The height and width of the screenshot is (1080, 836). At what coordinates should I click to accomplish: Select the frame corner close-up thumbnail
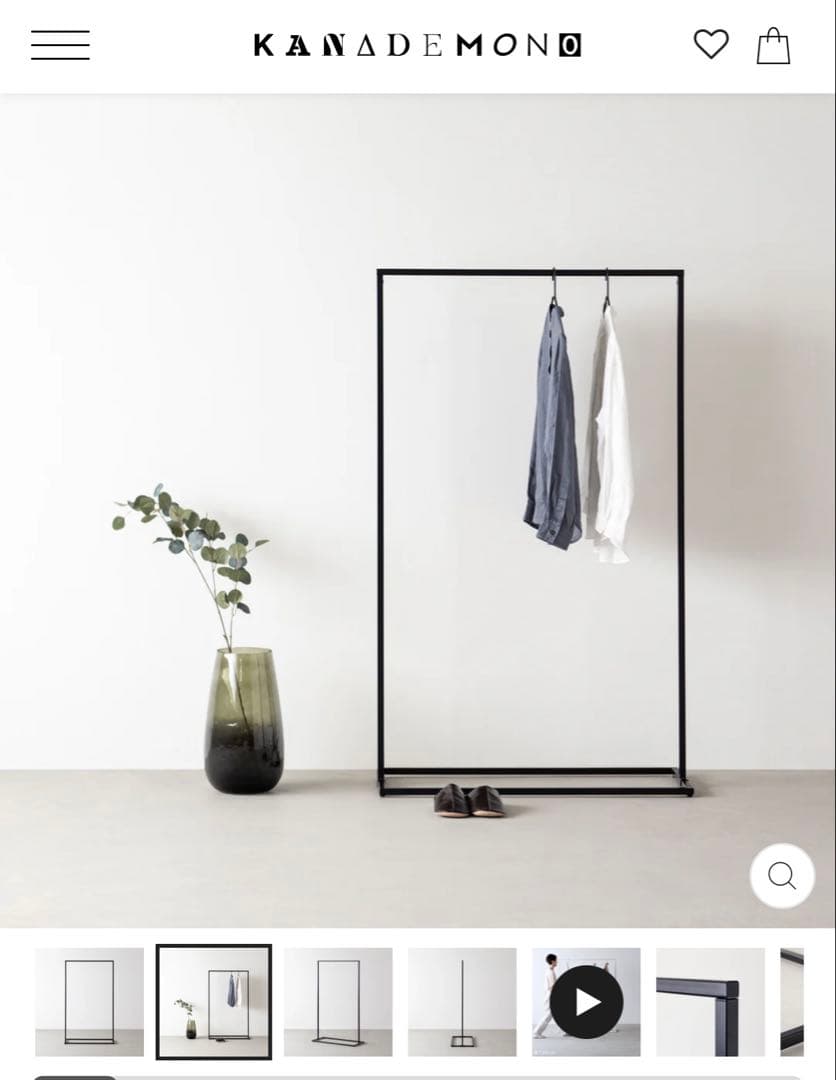coord(710,1002)
